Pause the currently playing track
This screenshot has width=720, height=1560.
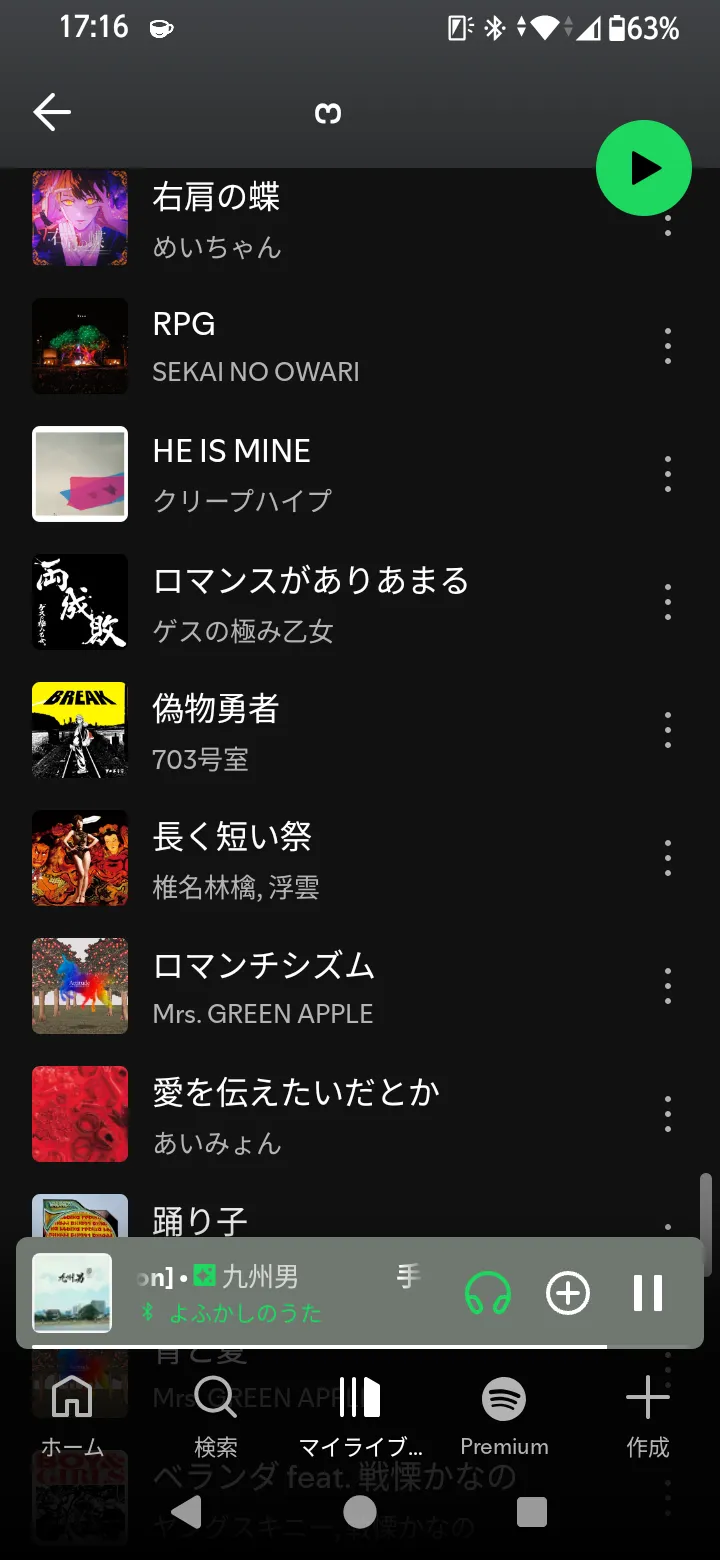click(647, 1293)
